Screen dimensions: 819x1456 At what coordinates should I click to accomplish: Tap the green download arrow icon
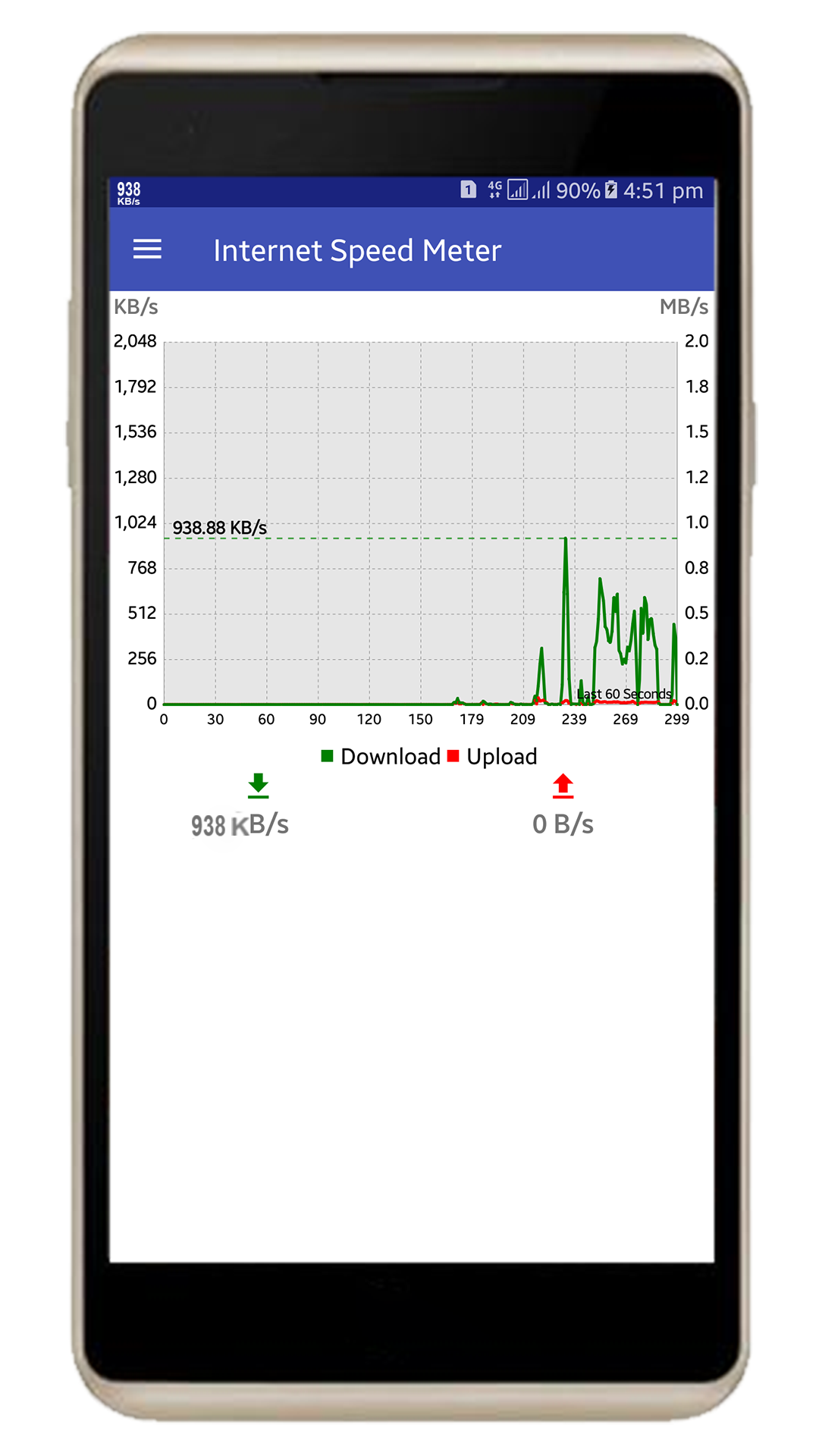pos(258,787)
